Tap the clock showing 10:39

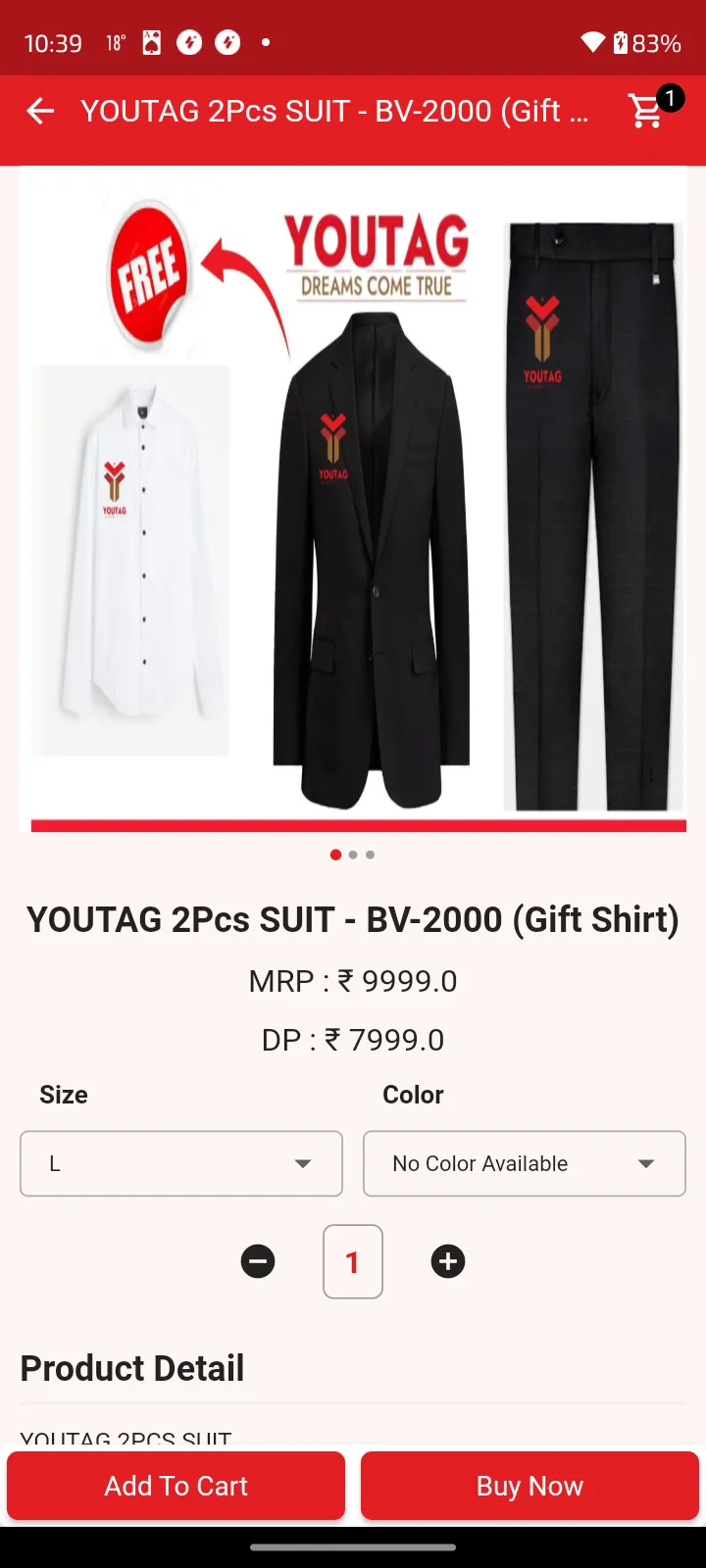pyautogui.click(x=52, y=42)
